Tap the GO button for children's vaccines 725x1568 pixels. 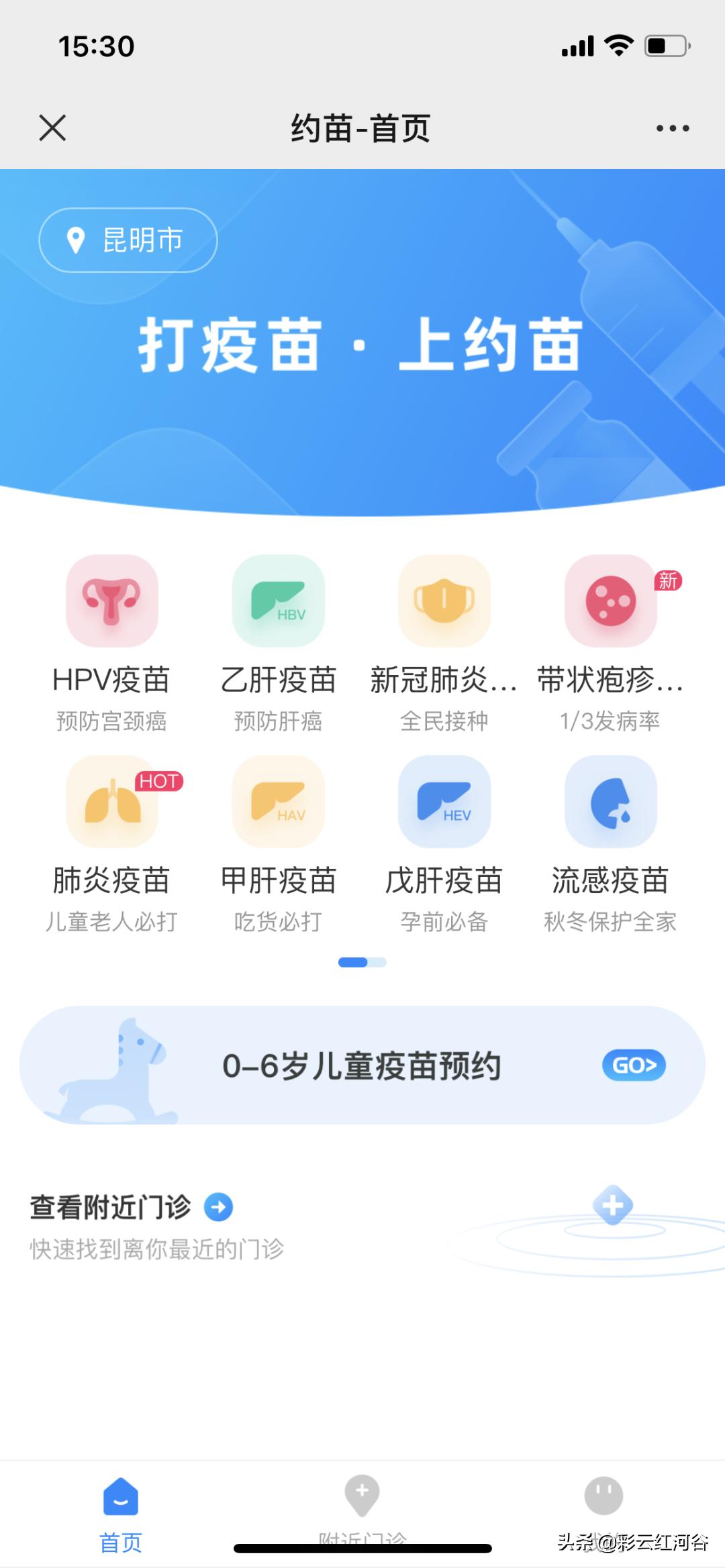click(x=633, y=1065)
